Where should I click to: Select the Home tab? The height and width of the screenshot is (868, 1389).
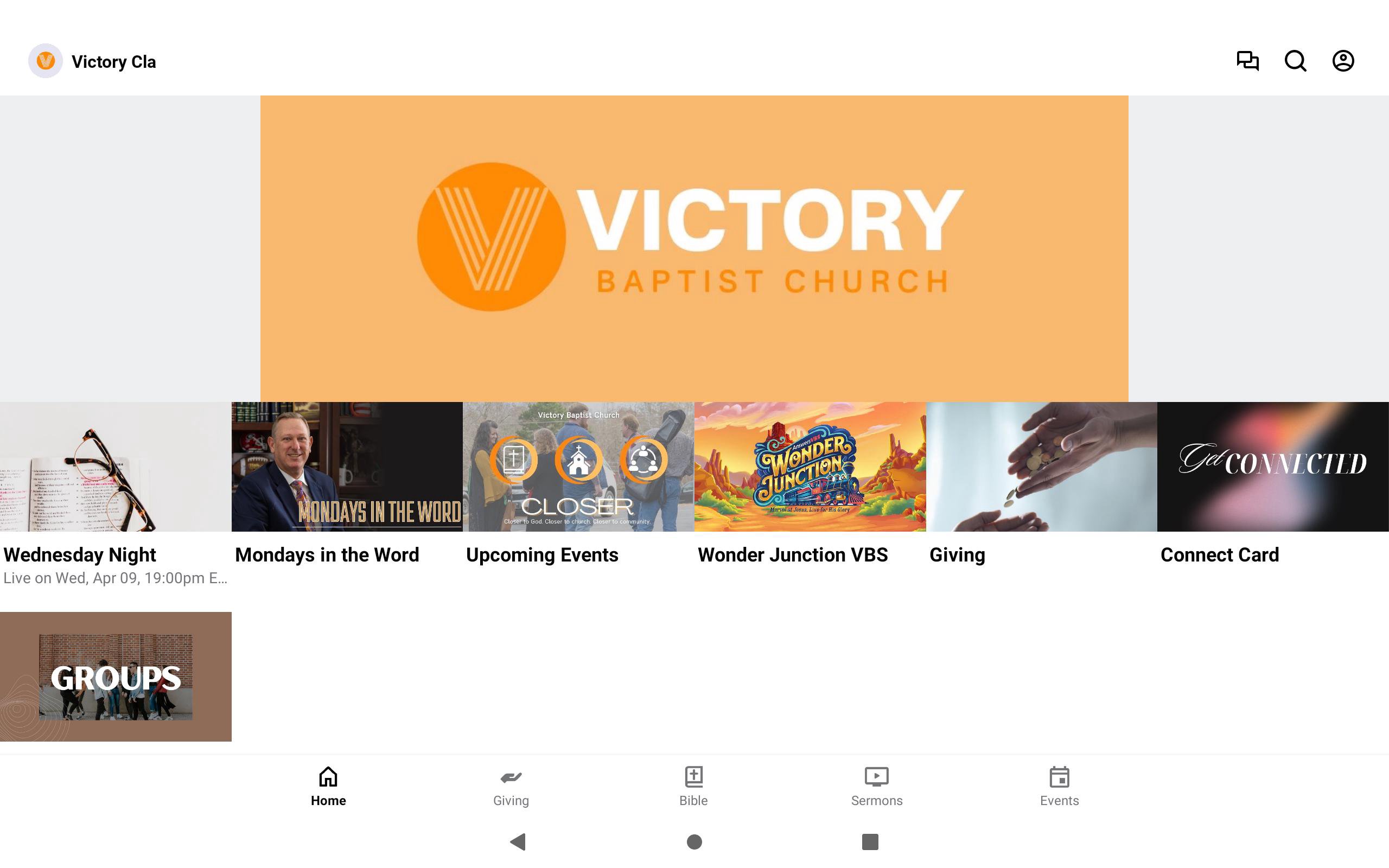click(x=328, y=787)
